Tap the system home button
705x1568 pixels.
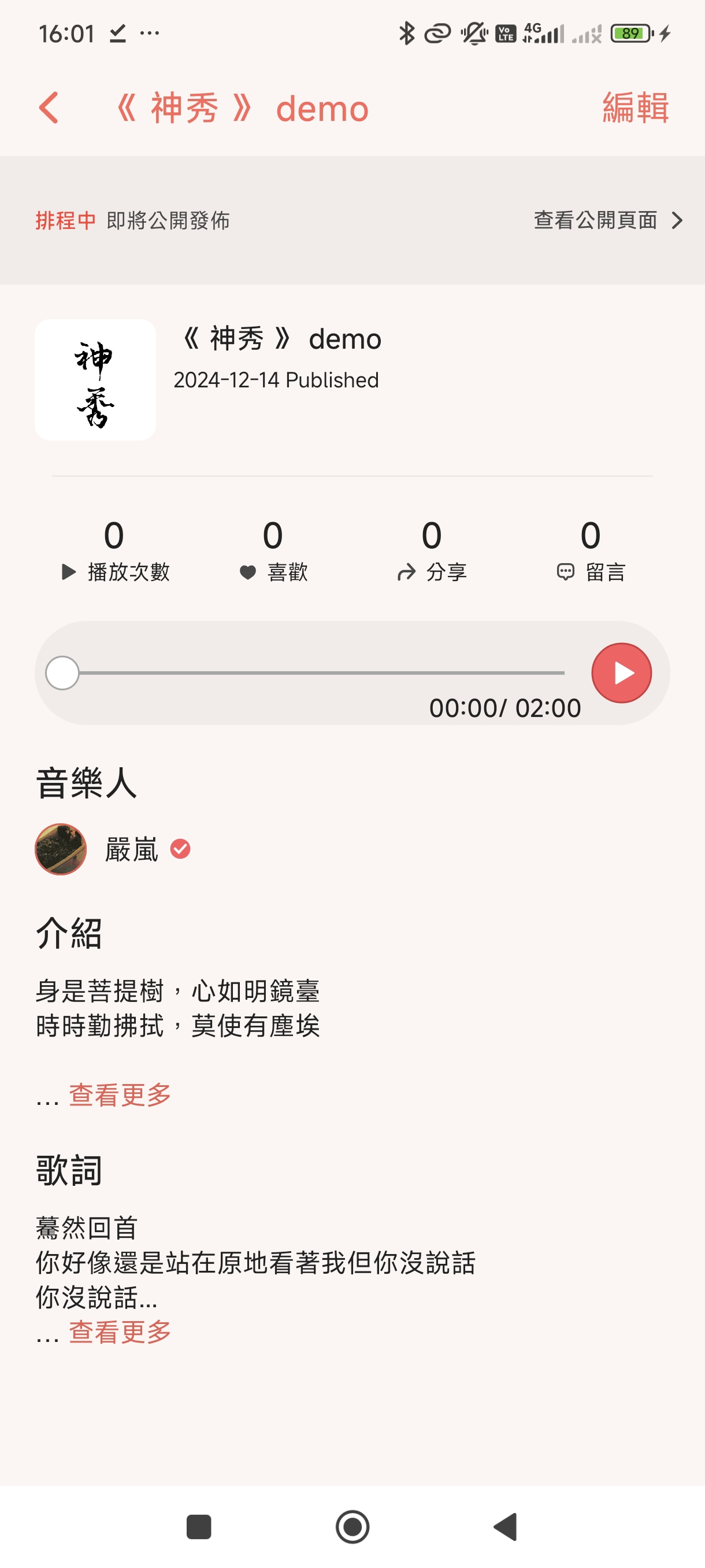(x=352, y=1526)
